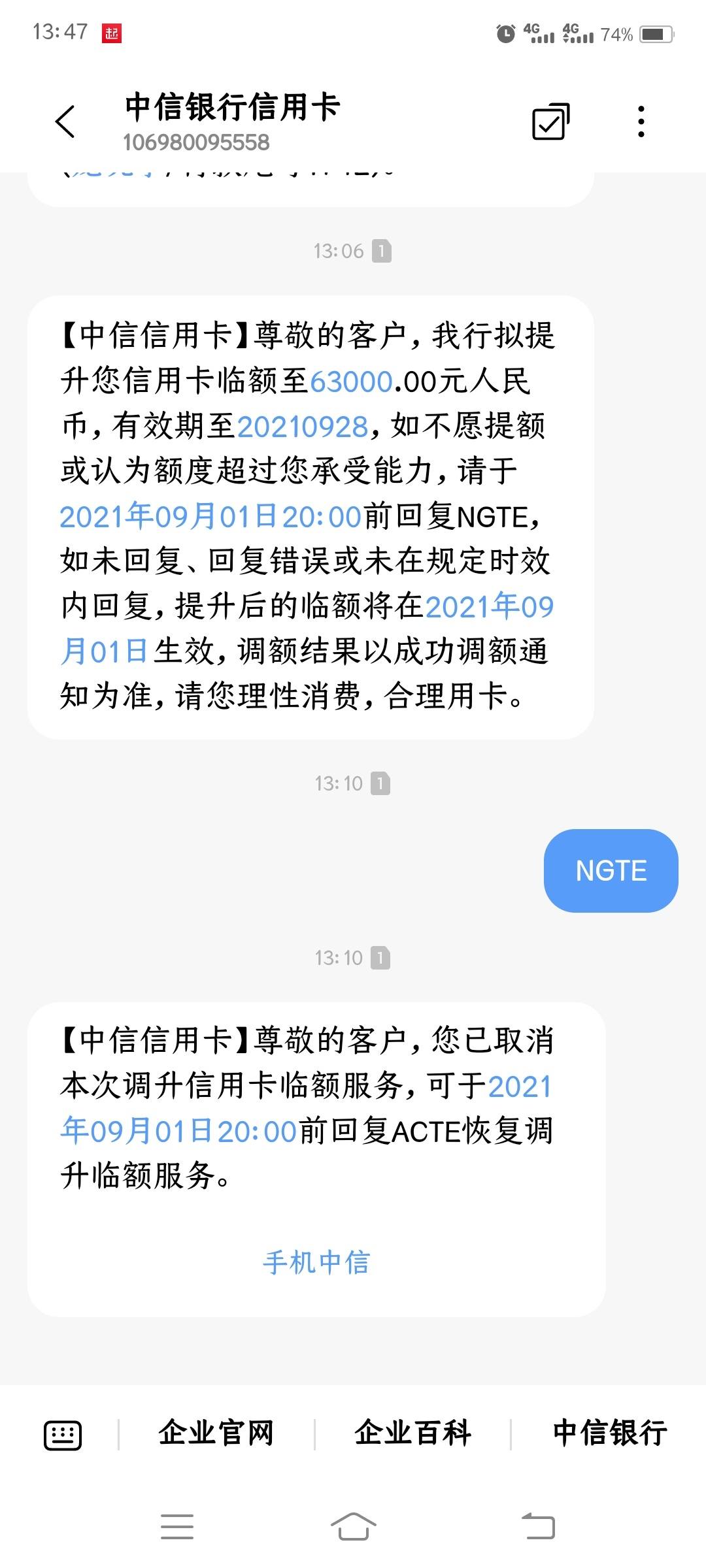Viewport: 706px width, 1568px height.
Task: Tap the sent NGTE message bubble
Action: [x=611, y=870]
